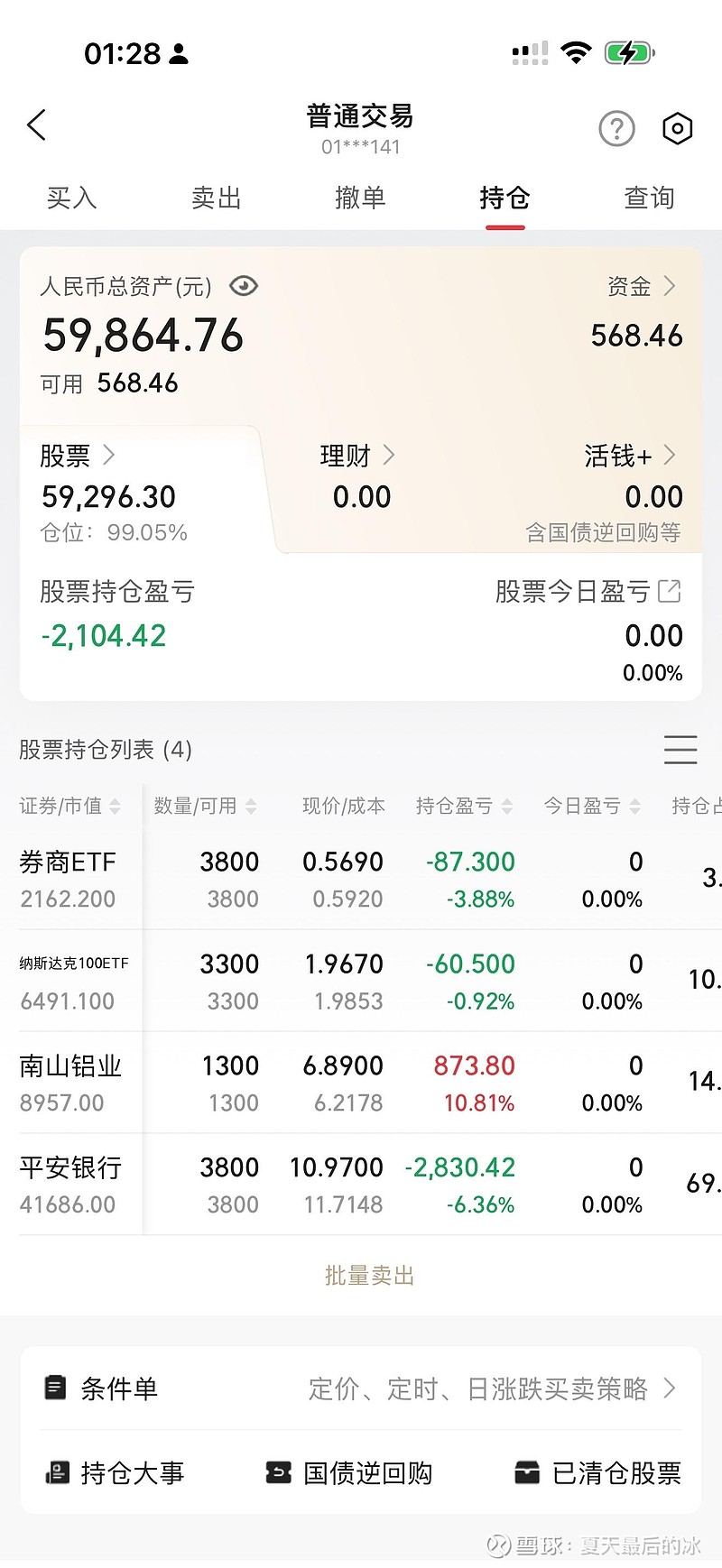Switch to the 买入 tab
Image resolution: width=722 pixels, height=1568 pixels.
(x=71, y=198)
